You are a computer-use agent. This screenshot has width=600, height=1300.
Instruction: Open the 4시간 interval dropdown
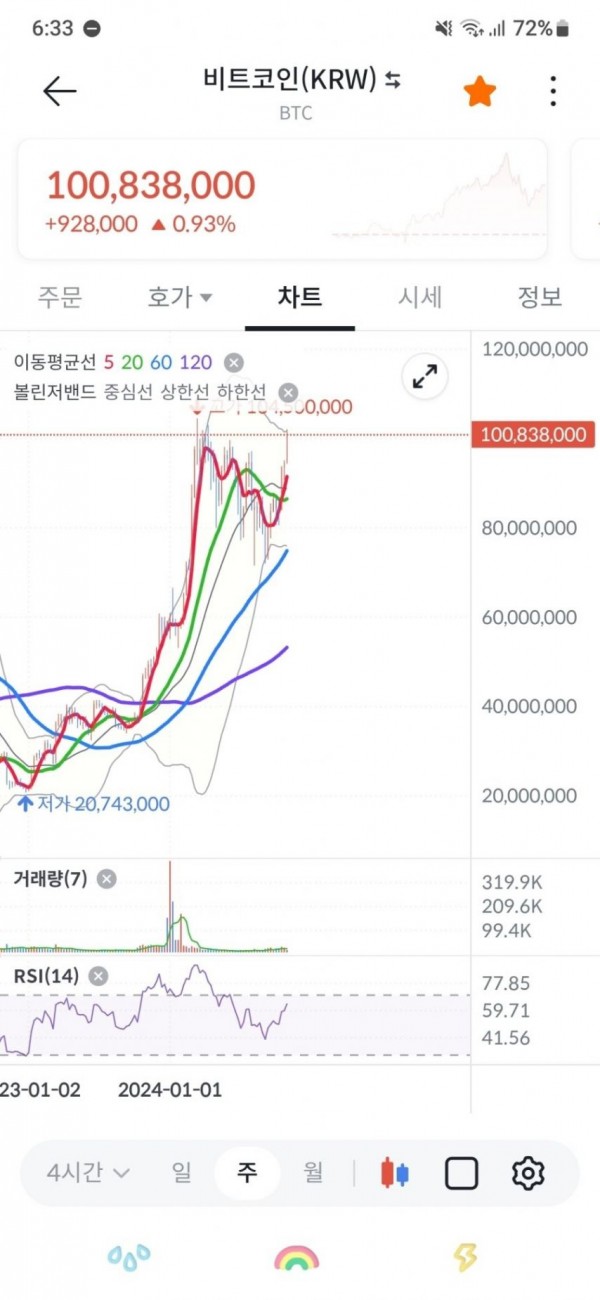click(x=88, y=1172)
